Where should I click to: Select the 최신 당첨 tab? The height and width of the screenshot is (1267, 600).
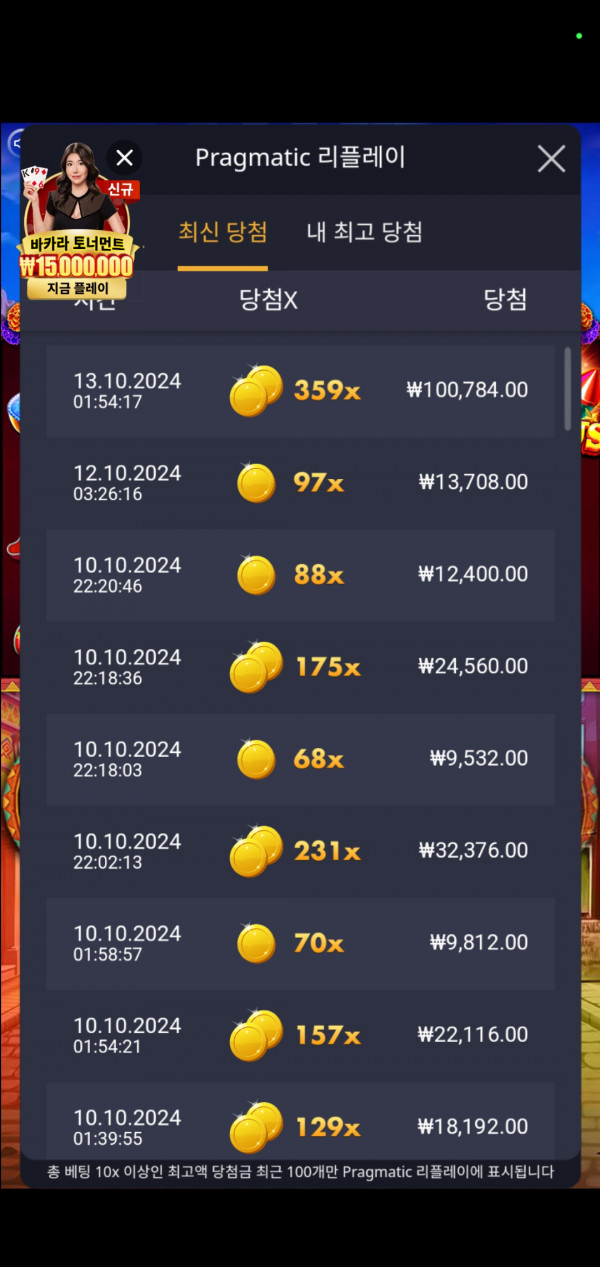tap(222, 232)
